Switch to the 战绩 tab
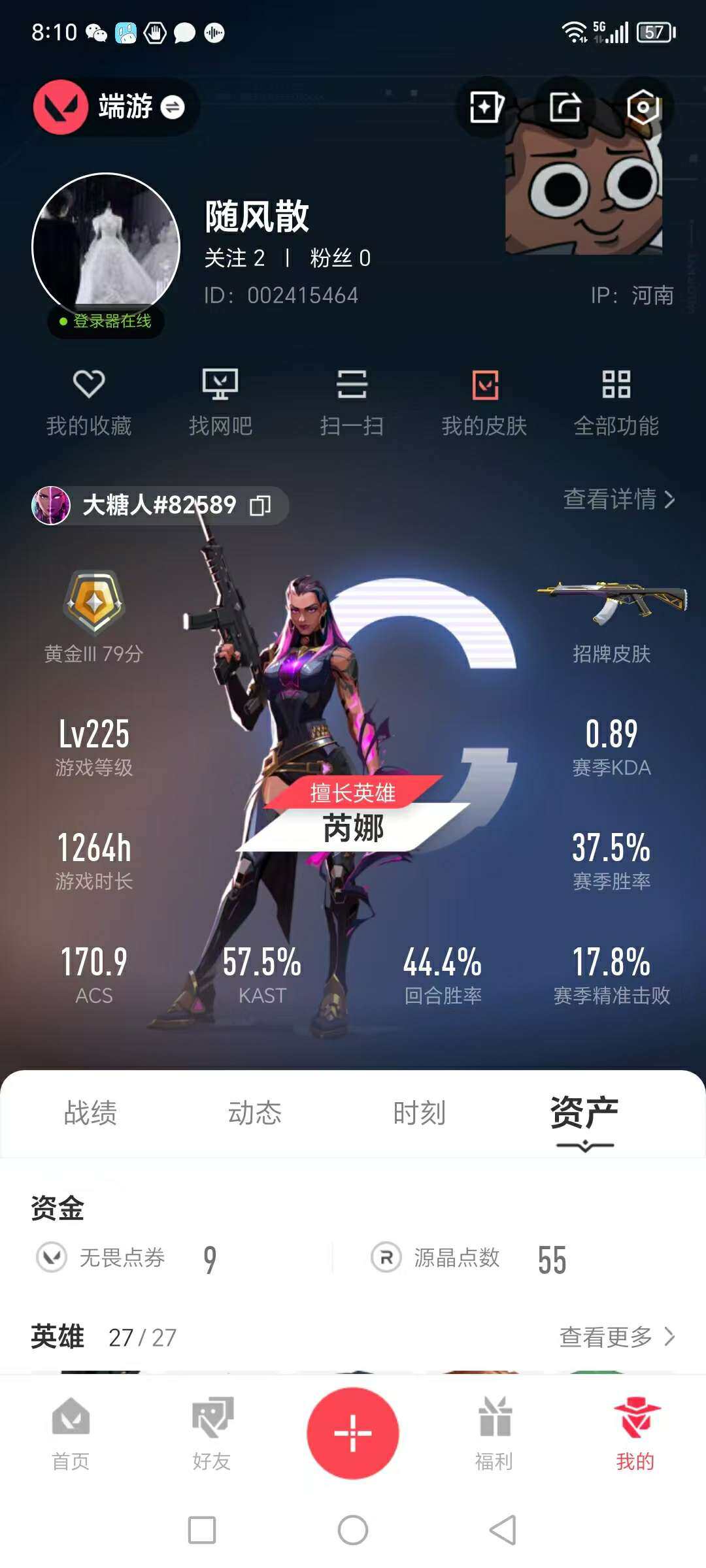The width and height of the screenshot is (706, 1568). coord(90,1113)
